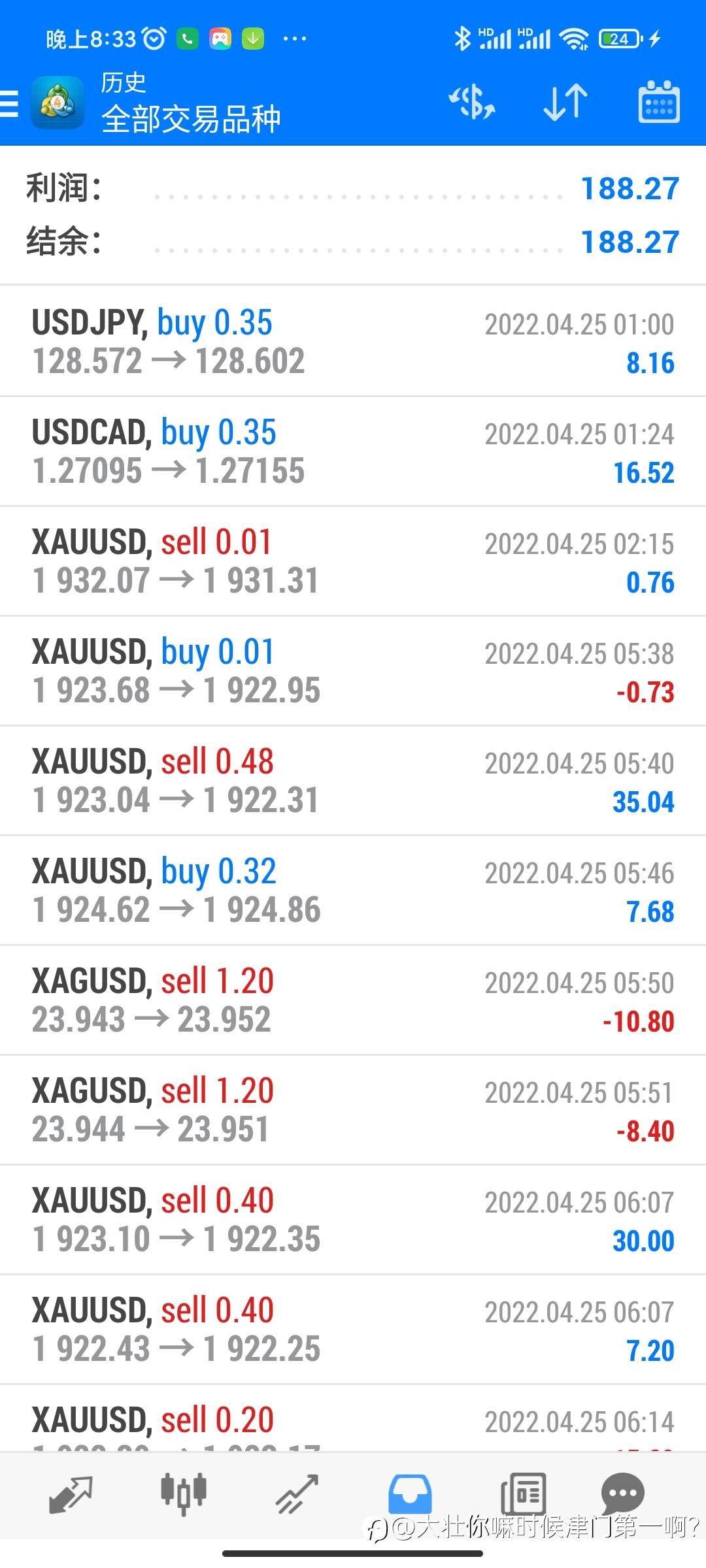Open the XAUUSD buy 0.32 trade
706x1568 pixels.
point(353,890)
